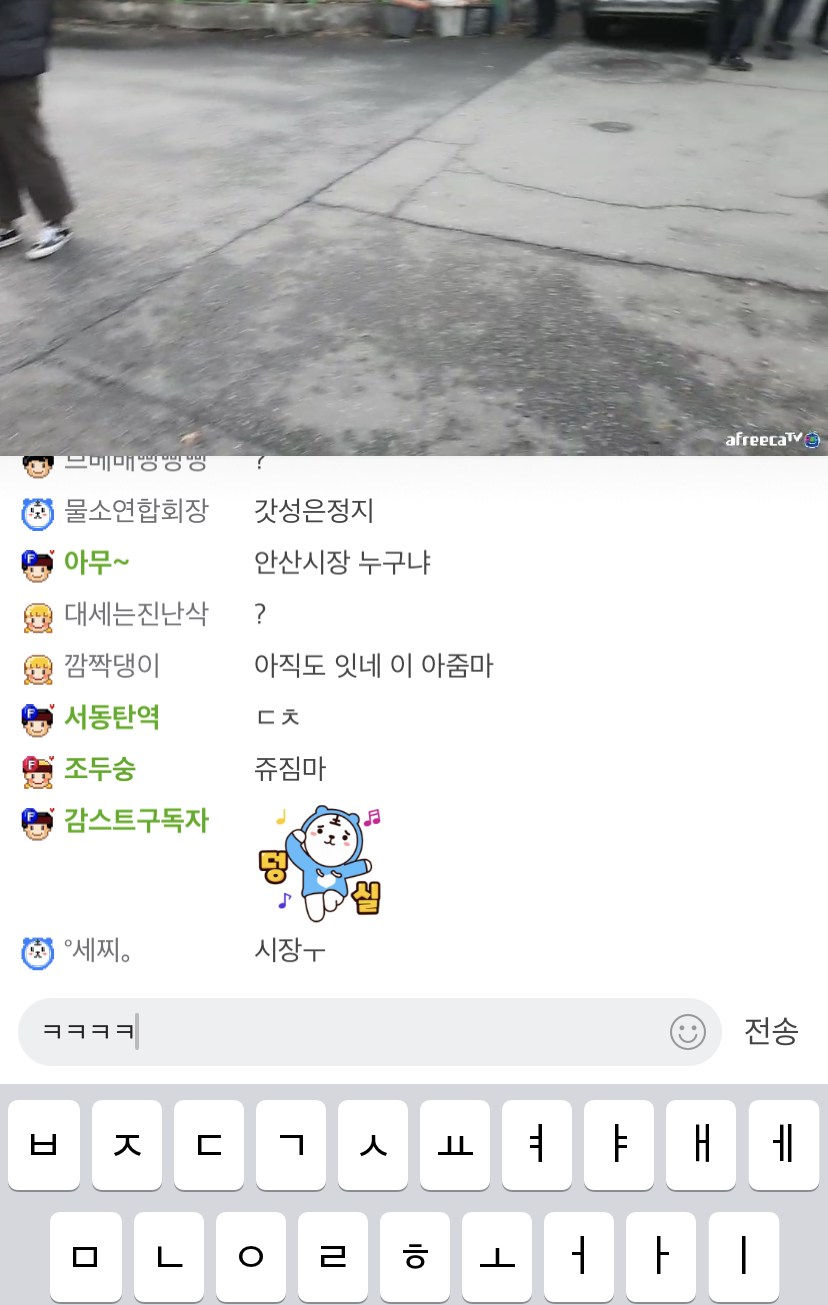Open the emoticon picker in chat box
Screen dimensions: 828x1305
coord(687,1031)
